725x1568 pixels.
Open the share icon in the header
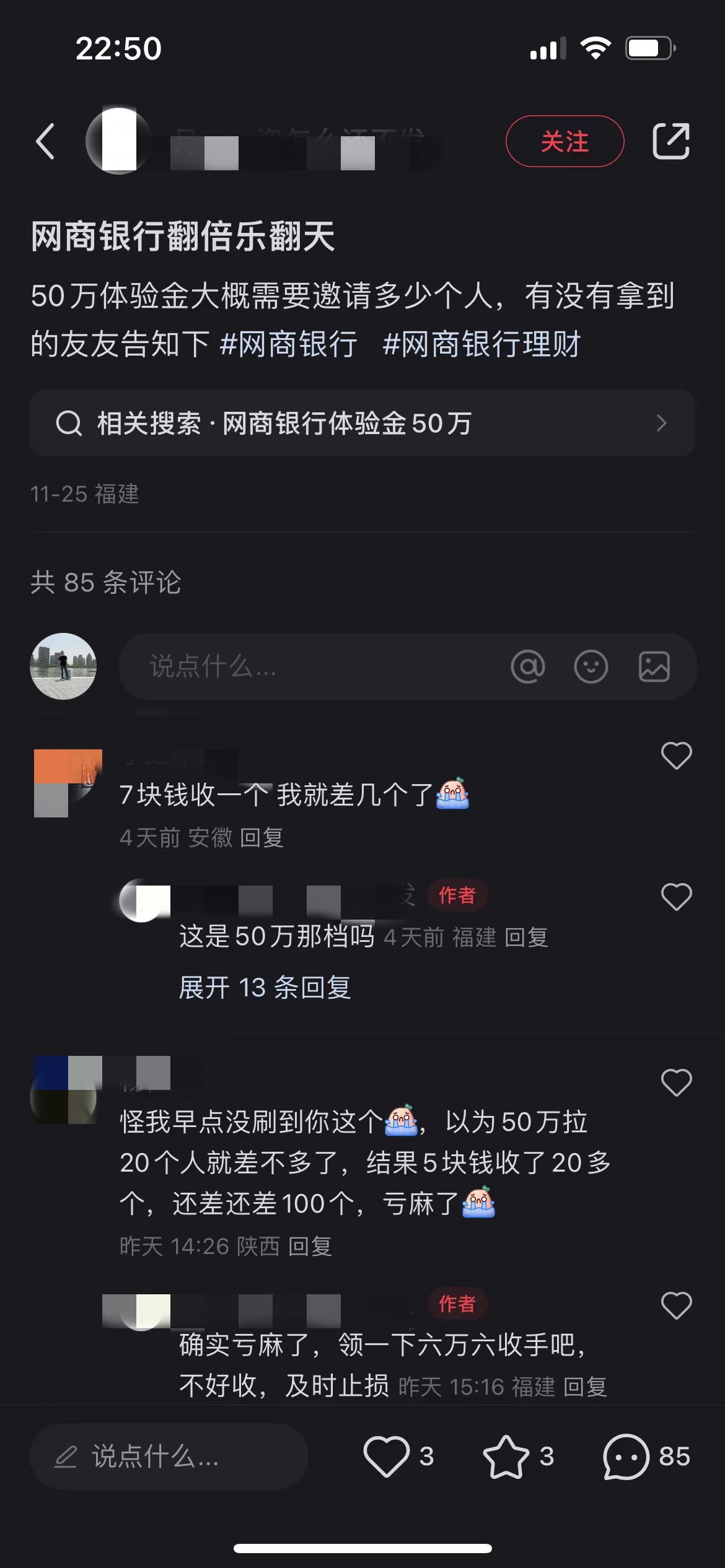click(671, 141)
